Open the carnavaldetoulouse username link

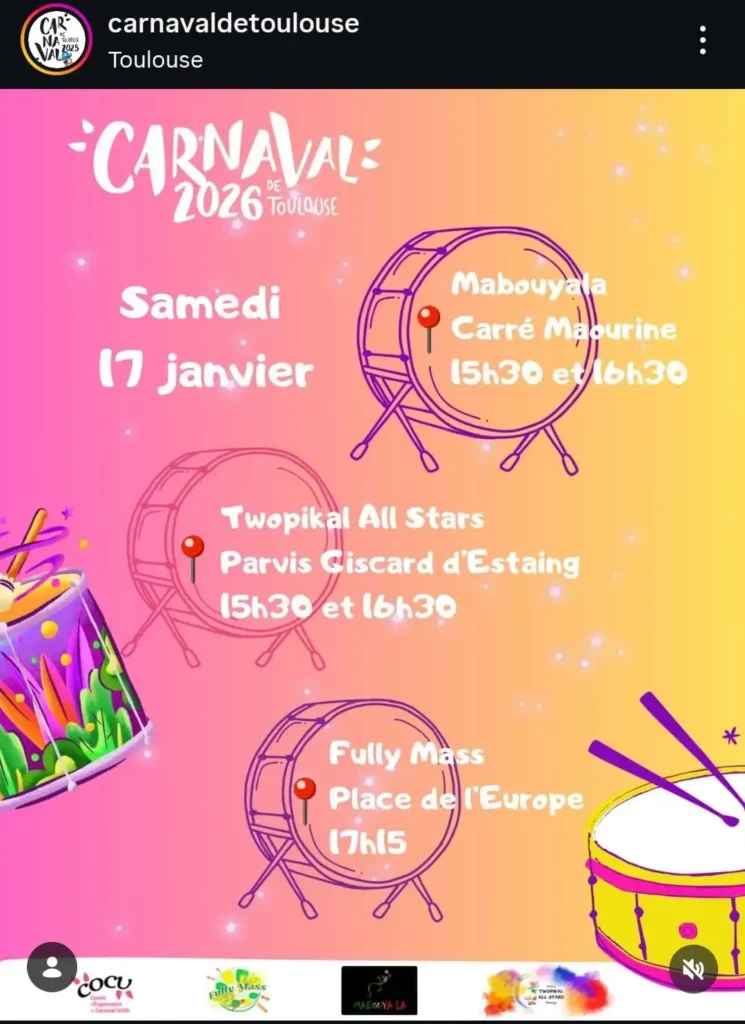point(233,23)
